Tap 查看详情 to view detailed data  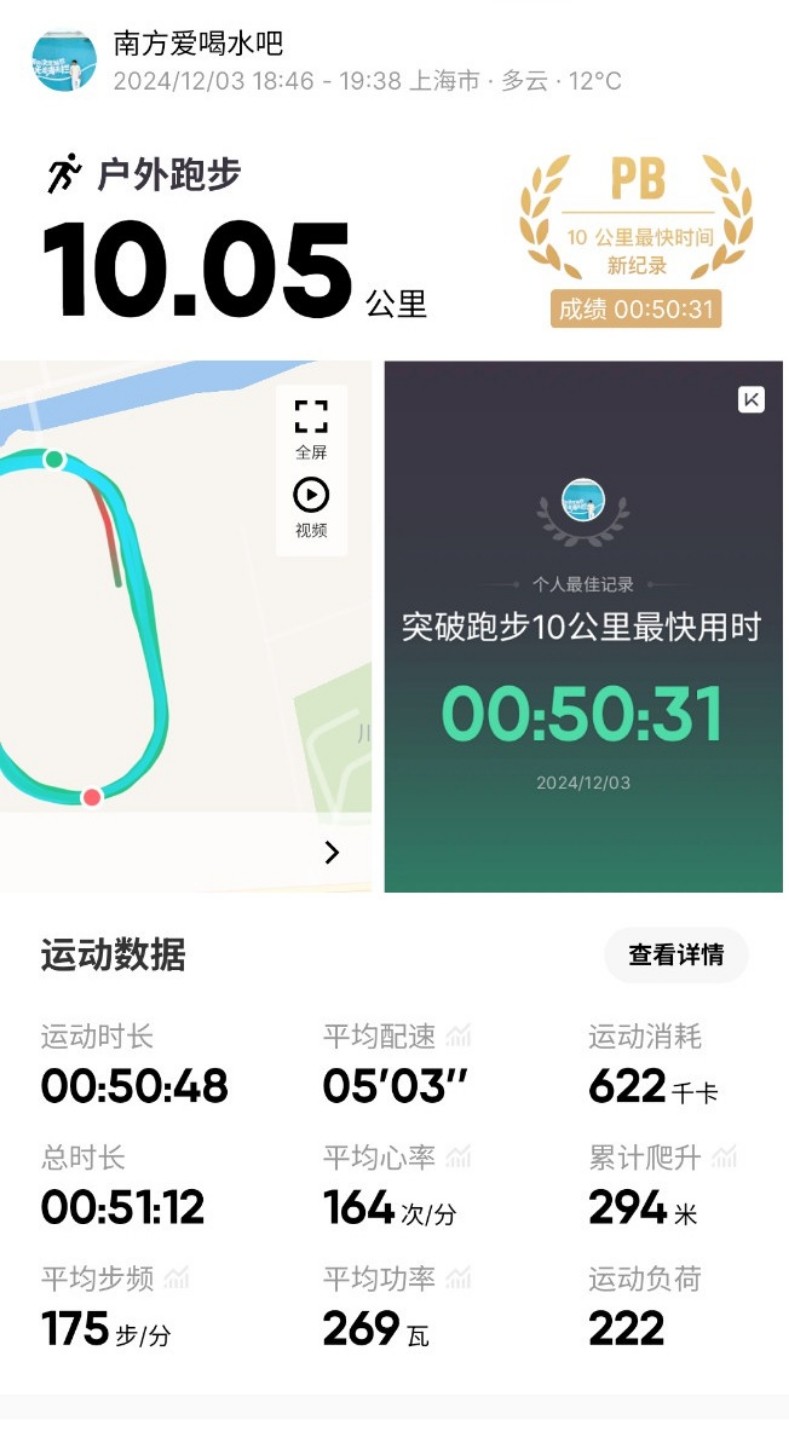pyautogui.click(x=676, y=955)
